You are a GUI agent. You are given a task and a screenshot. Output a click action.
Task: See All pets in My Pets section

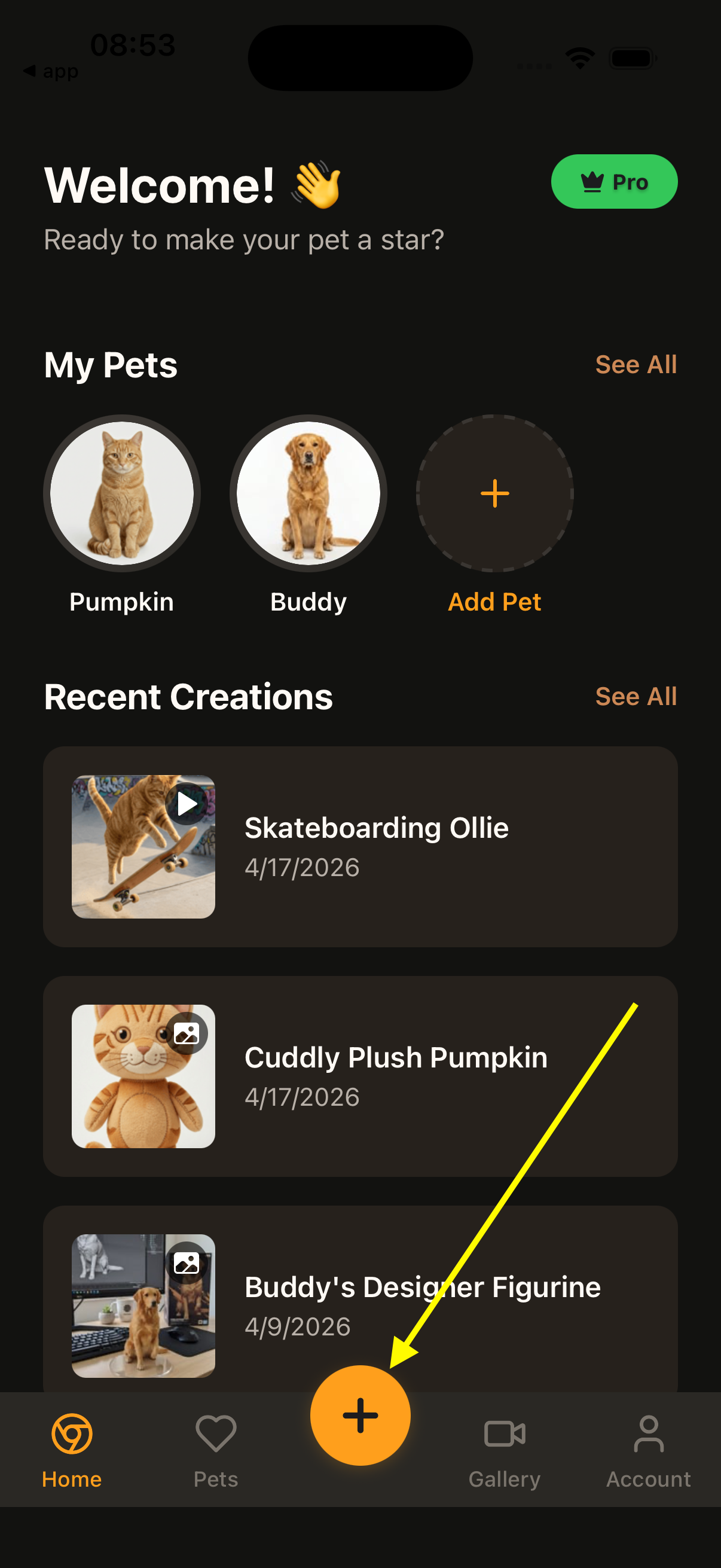pos(637,364)
